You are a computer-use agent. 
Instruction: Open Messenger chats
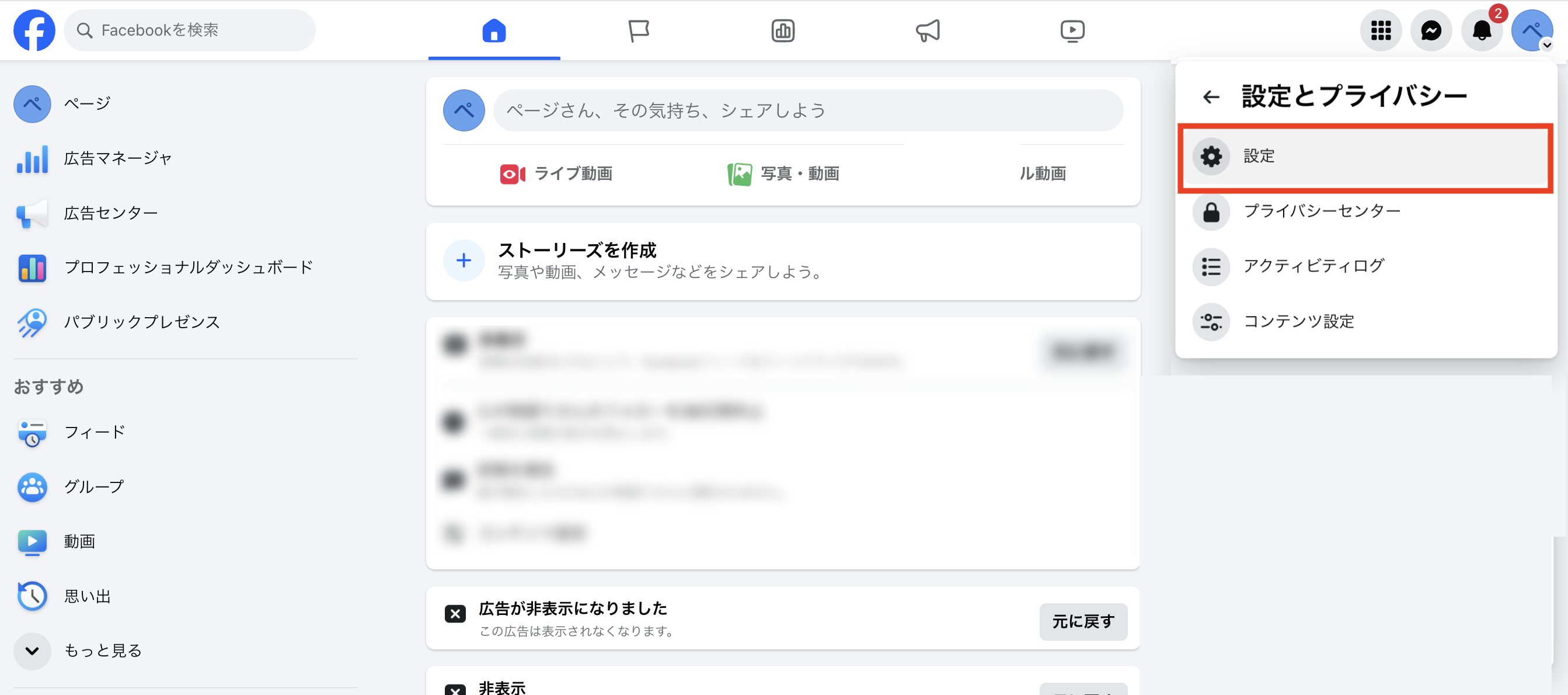[1431, 30]
